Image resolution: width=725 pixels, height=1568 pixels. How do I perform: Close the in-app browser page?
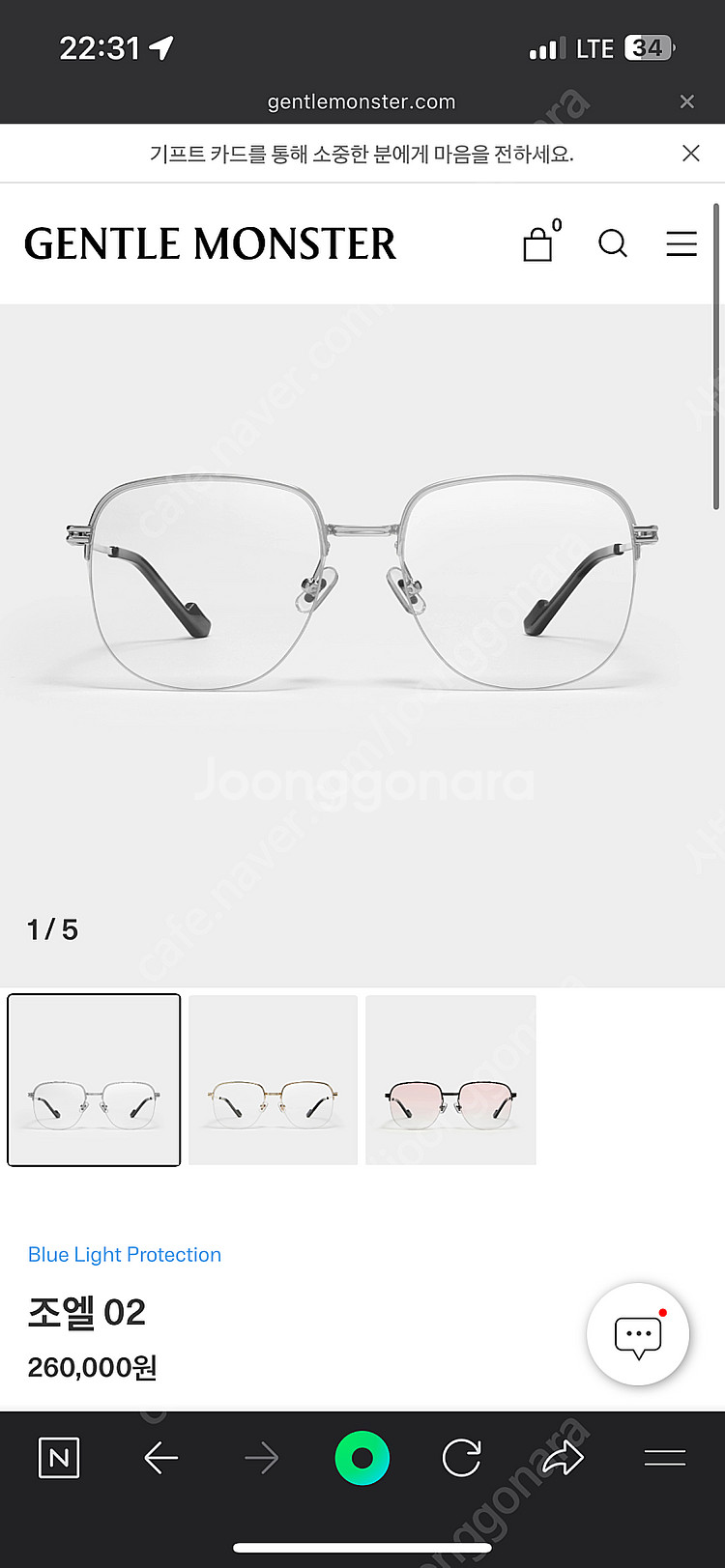point(686,101)
